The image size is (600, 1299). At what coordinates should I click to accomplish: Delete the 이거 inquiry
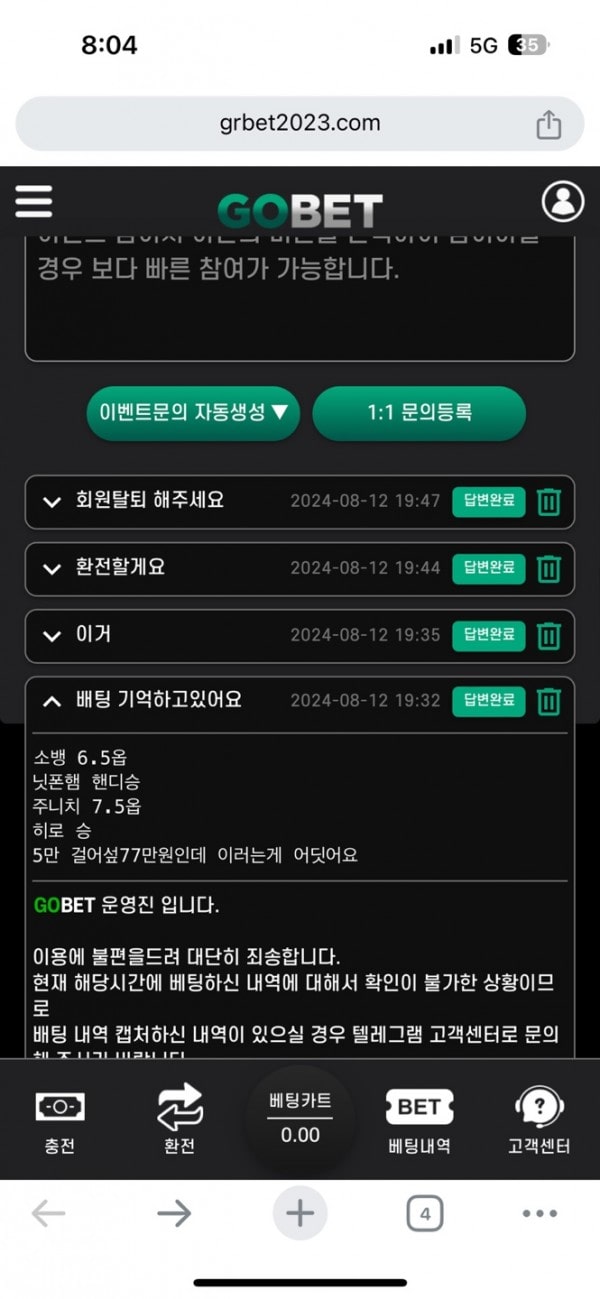[x=548, y=635]
